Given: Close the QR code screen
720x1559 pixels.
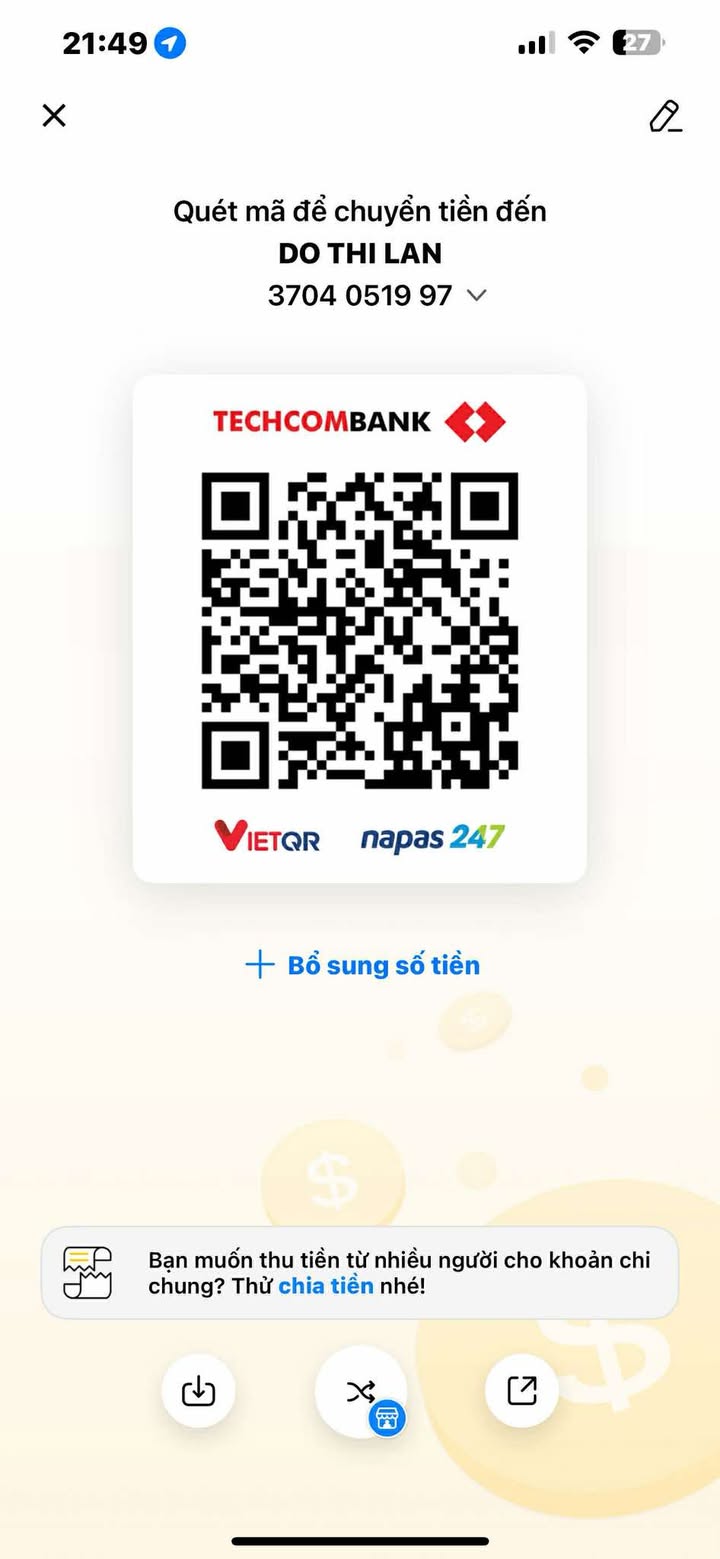Looking at the screenshot, I should point(54,115).
